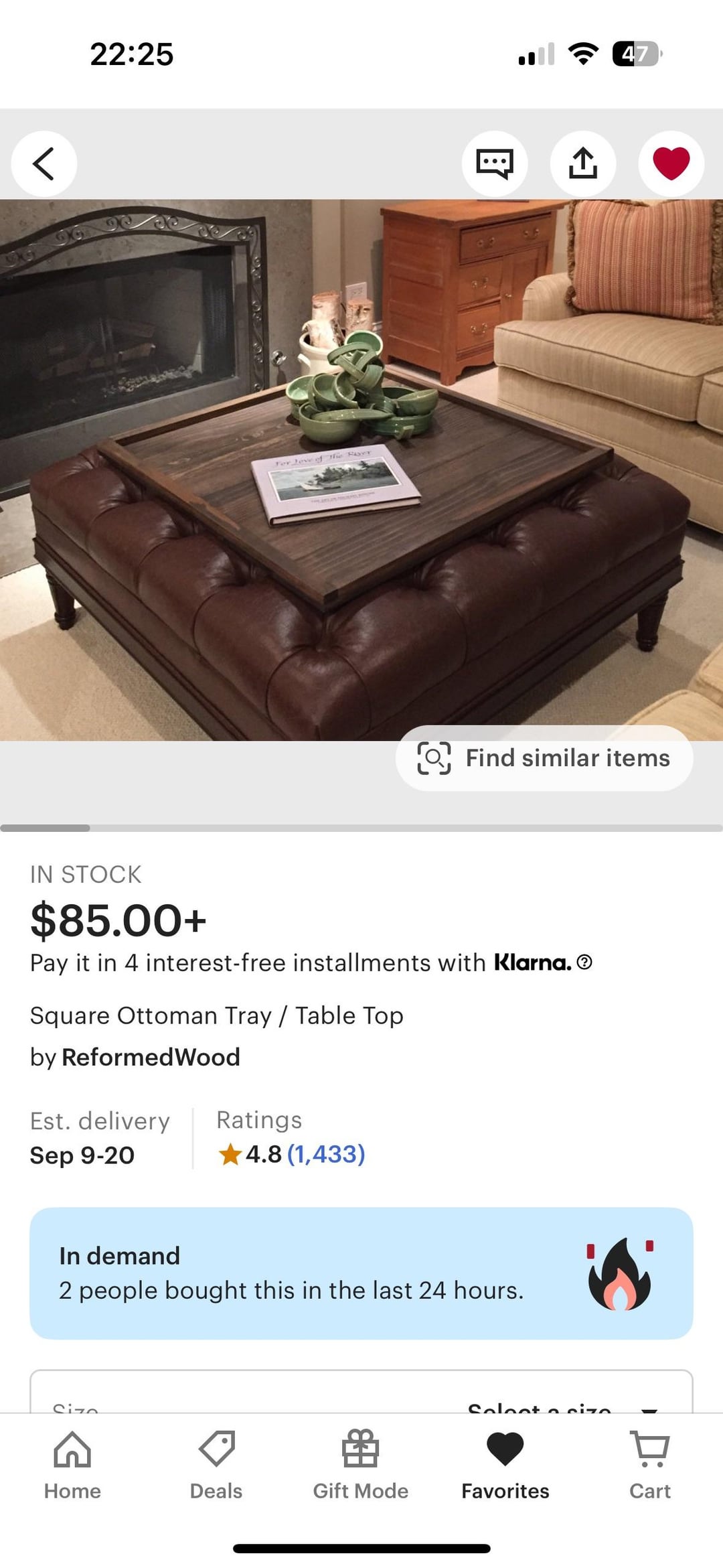This screenshot has height=1568, width=723.
Task: Go to Gift Mode
Action: coord(361,1464)
